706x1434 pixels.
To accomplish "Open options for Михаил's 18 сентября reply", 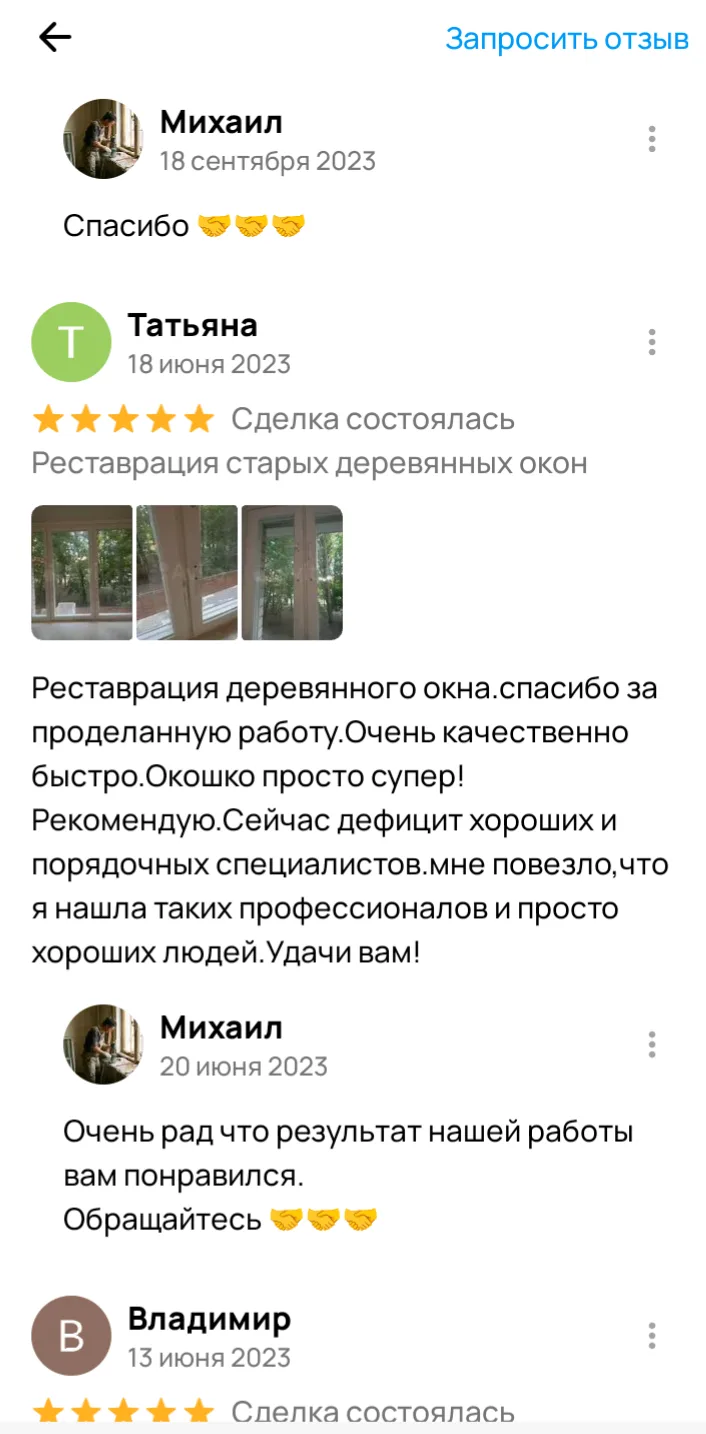I will 651,139.
